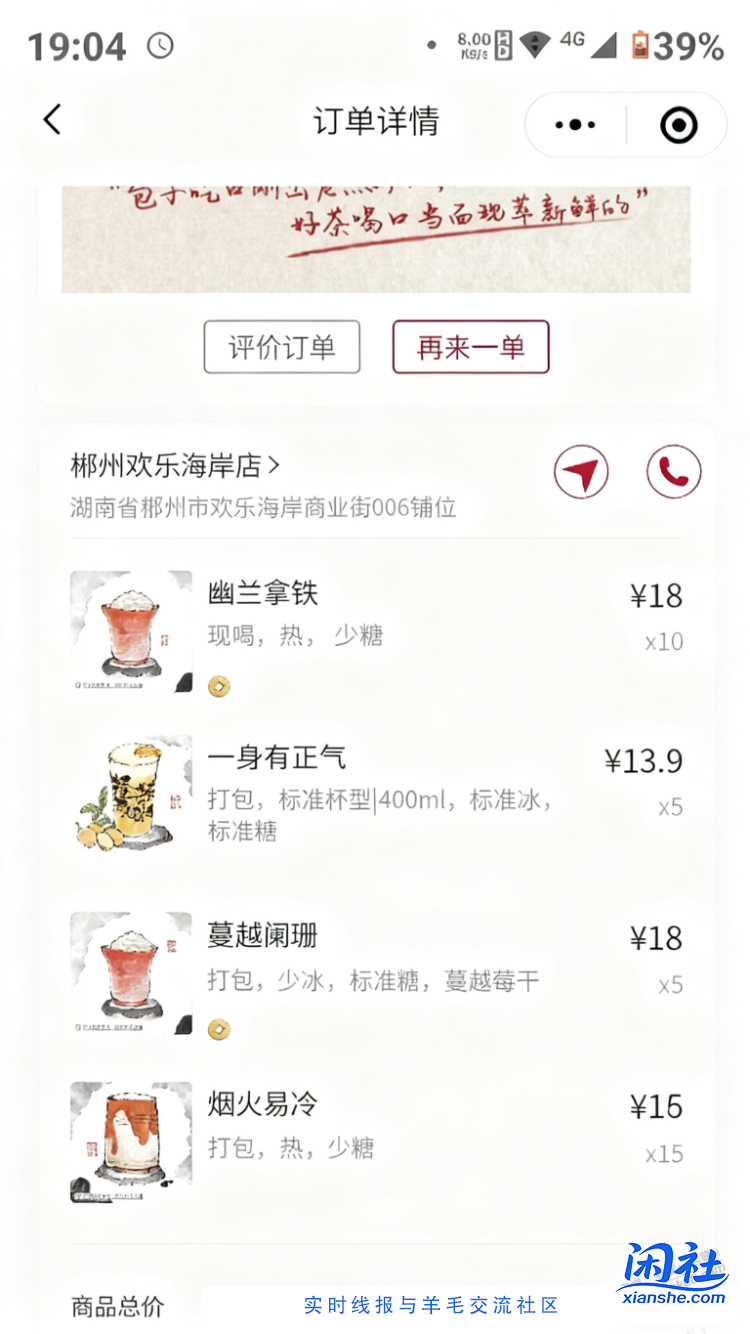Viewport: 750px width, 1334px height.
Task: Call the store using the phone icon
Action: [x=673, y=471]
